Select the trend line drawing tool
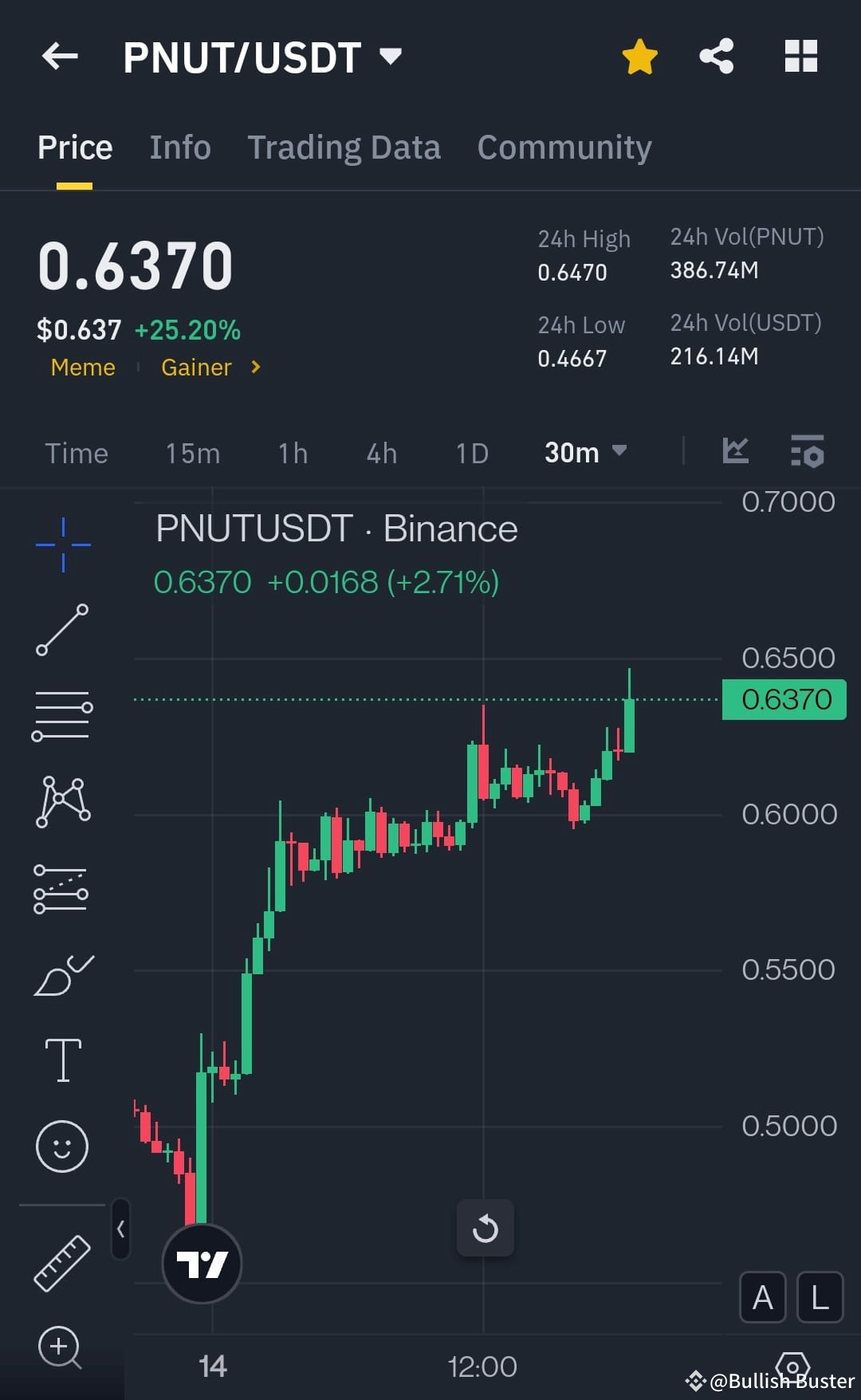The height and width of the screenshot is (1400, 861). (62, 630)
